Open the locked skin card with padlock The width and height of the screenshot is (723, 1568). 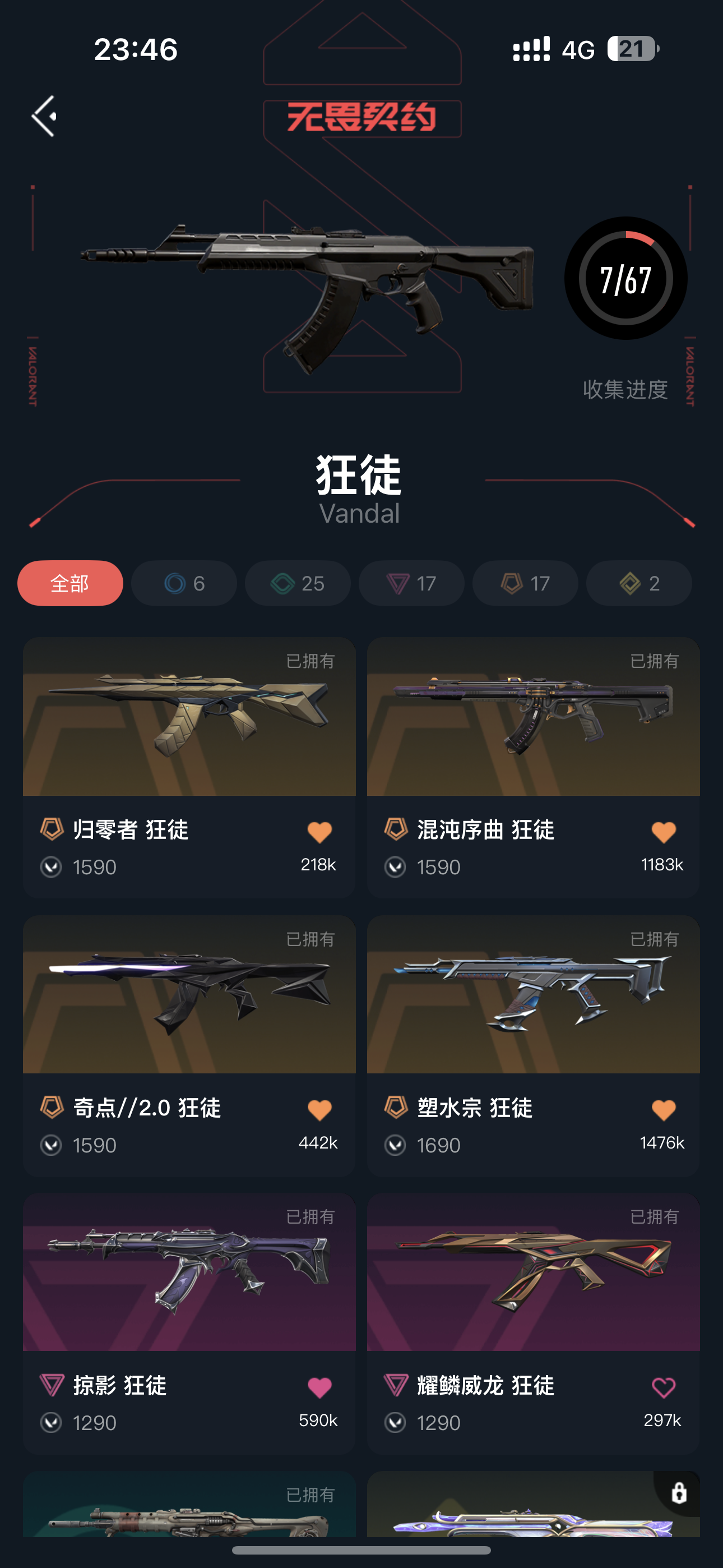click(x=533, y=1510)
